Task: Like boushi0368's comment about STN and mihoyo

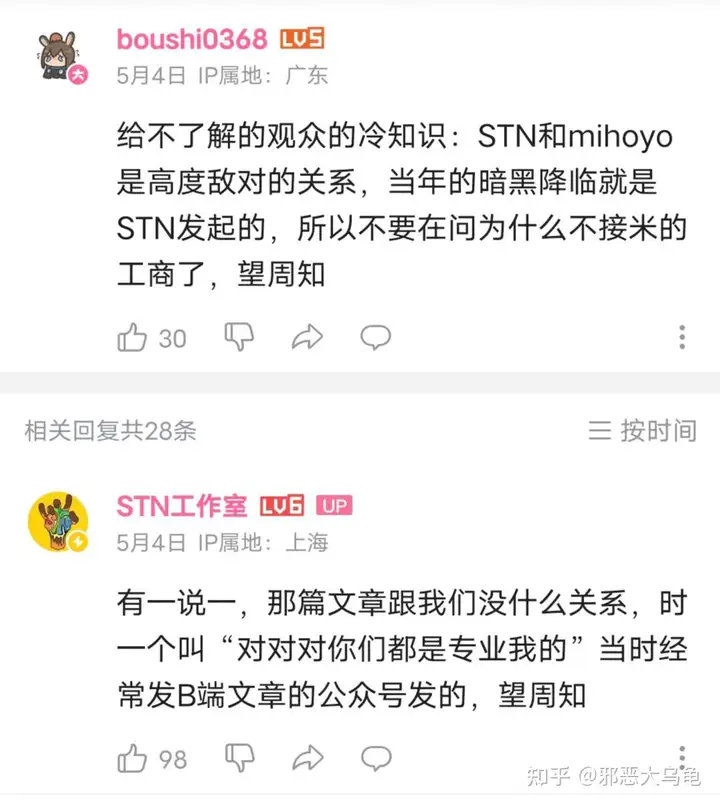Action: pyautogui.click(x=133, y=337)
